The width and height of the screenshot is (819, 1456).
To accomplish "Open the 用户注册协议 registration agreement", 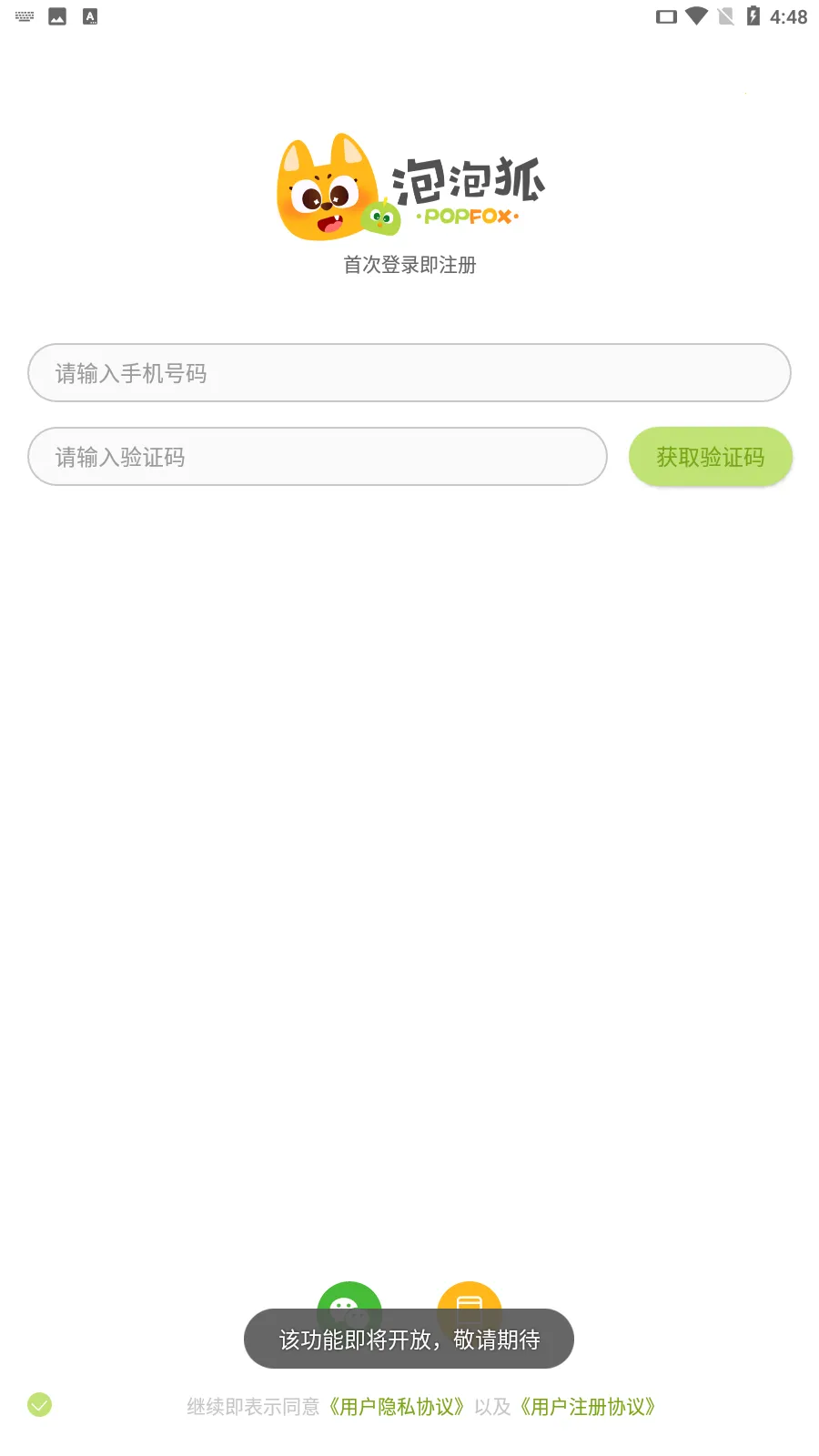I will [587, 1406].
